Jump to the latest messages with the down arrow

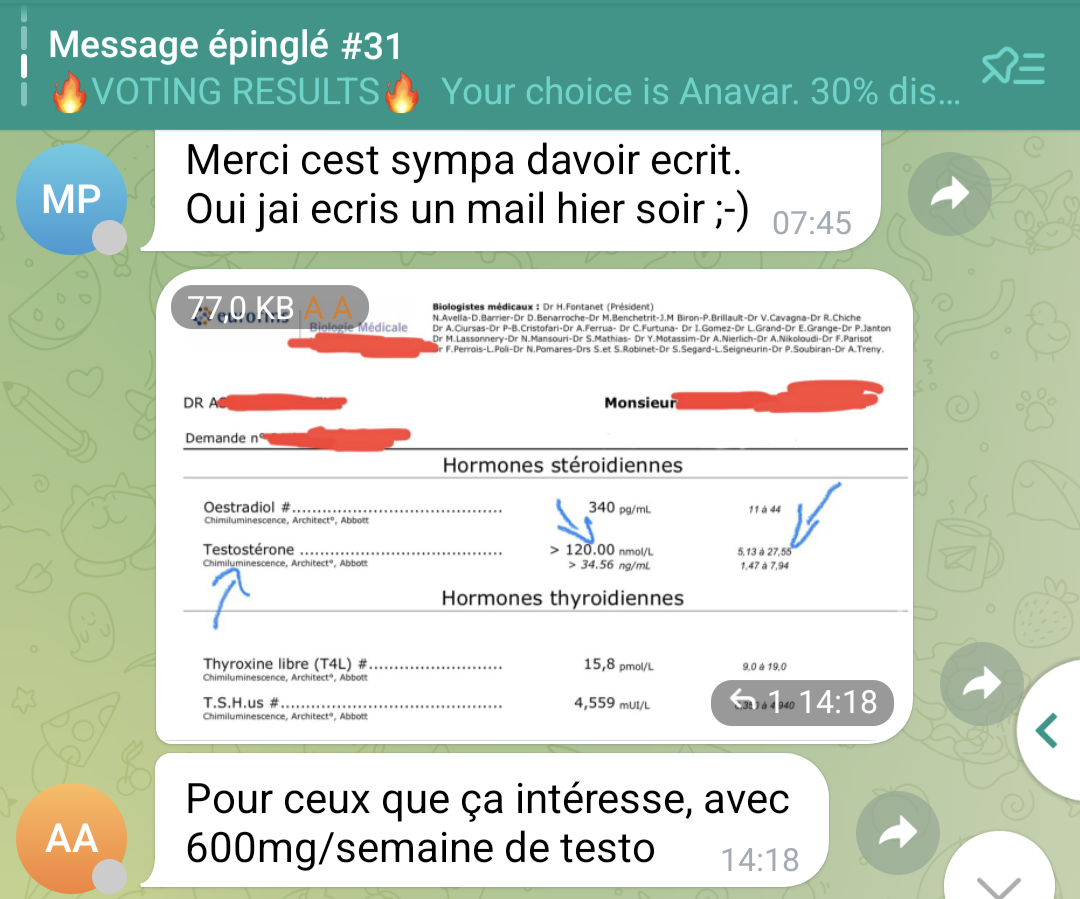(x=1000, y=878)
